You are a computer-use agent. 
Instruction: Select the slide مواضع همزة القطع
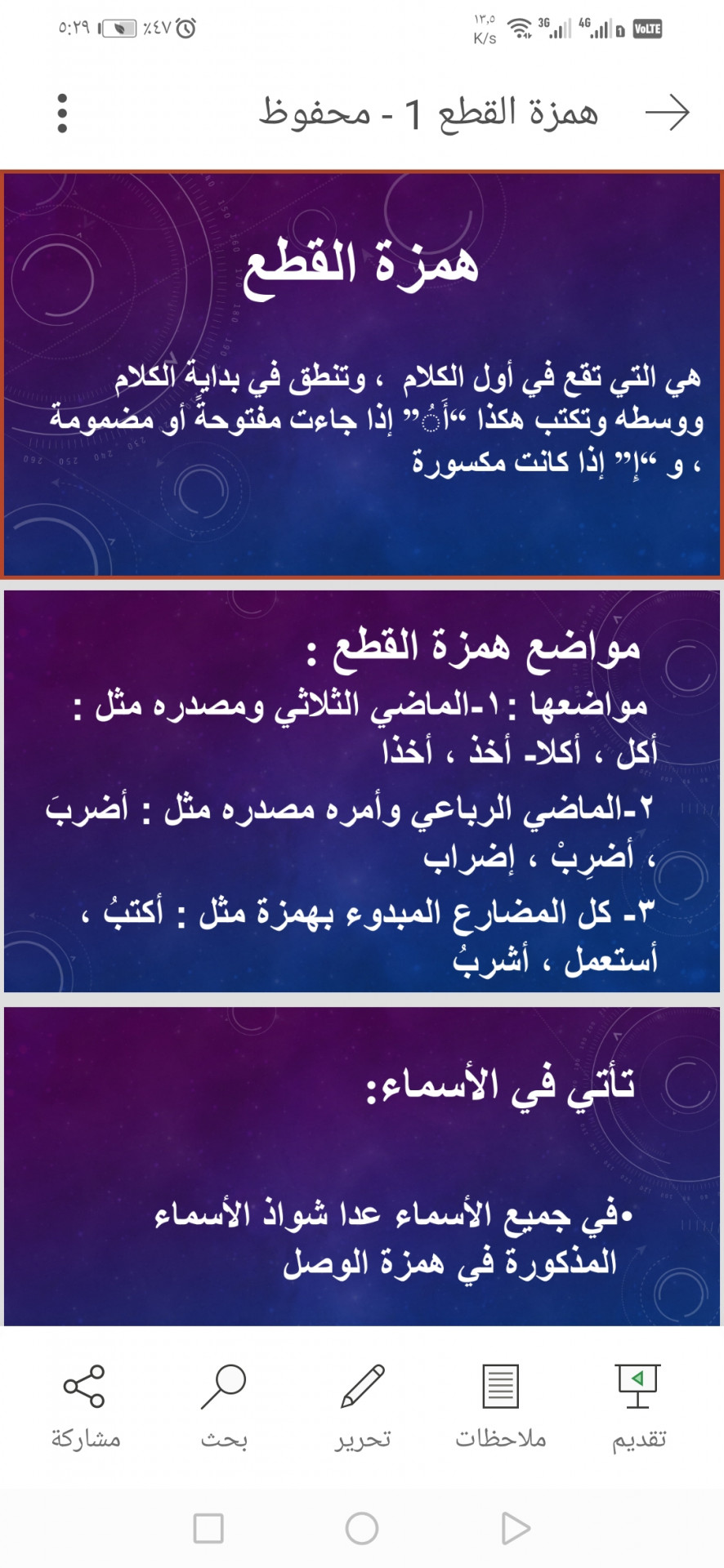(361, 791)
